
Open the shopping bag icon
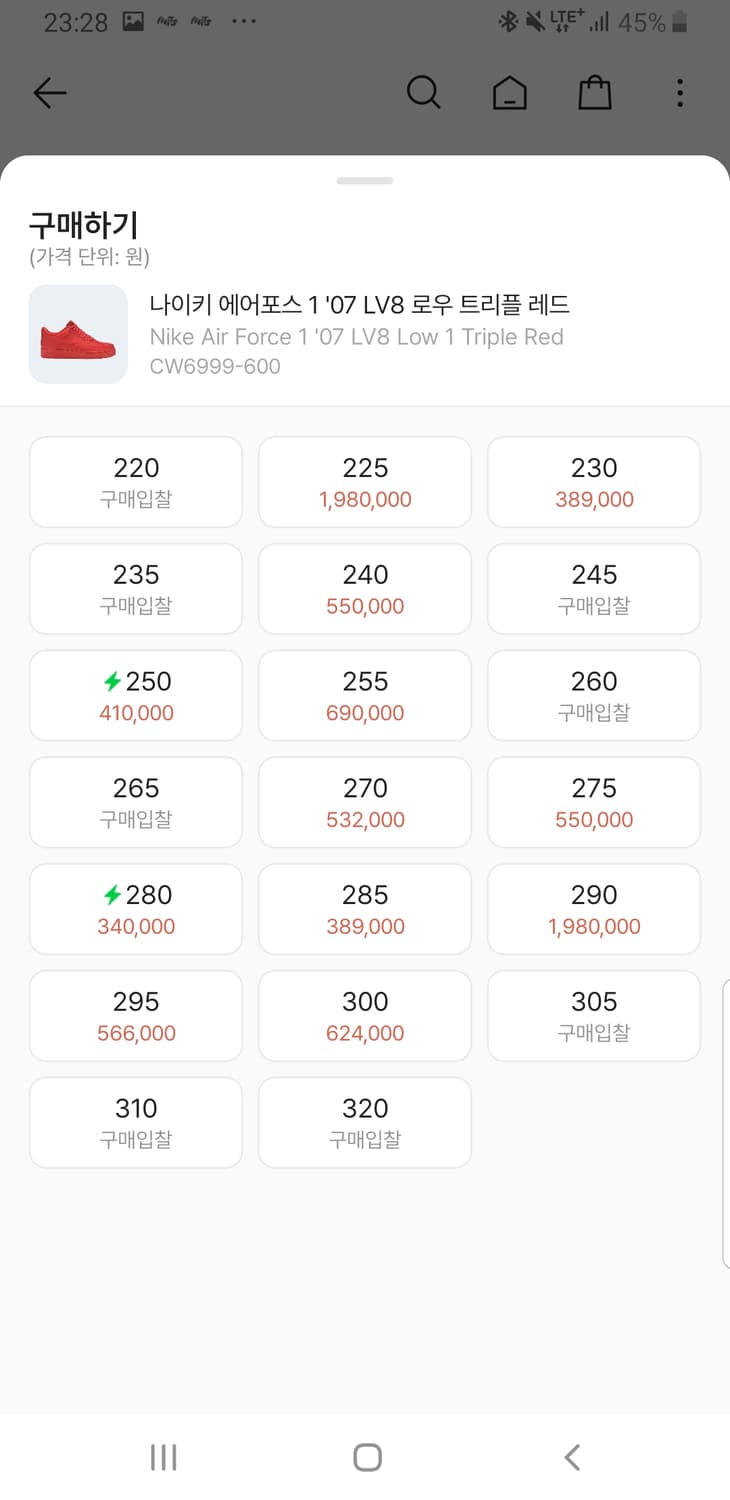(595, 92)
